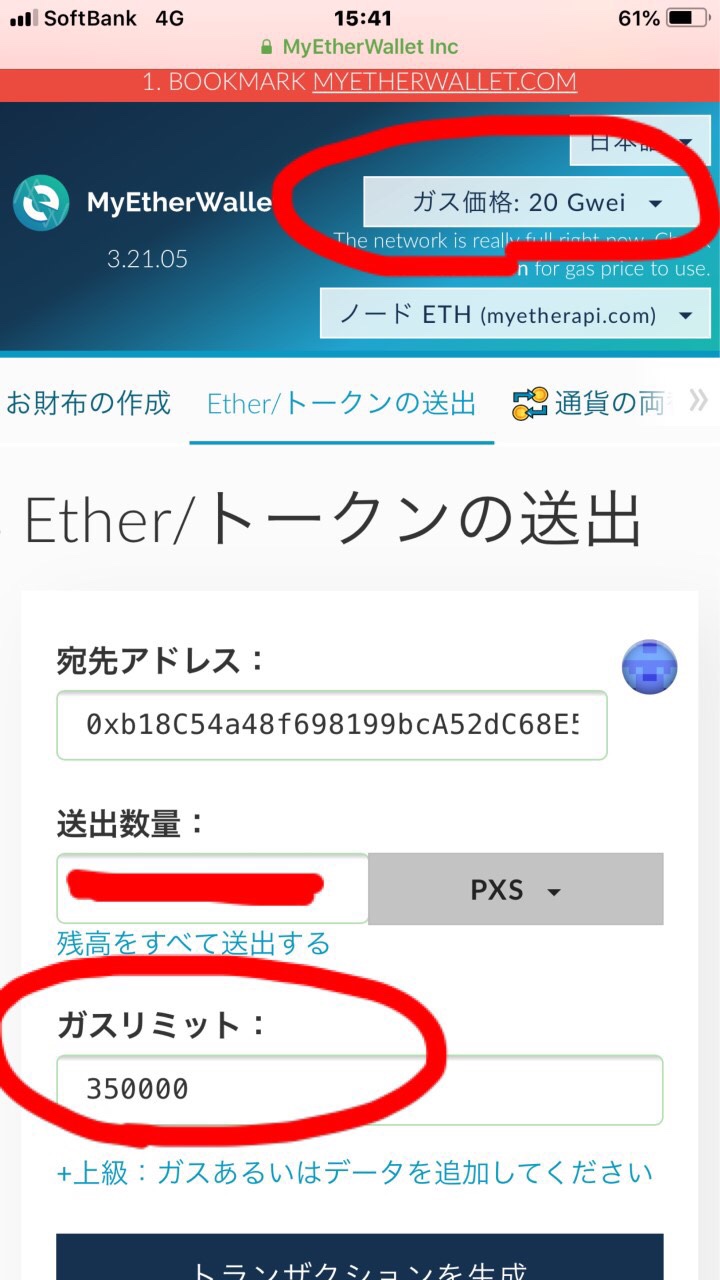The height and width of the screenshot is (1280, 720).
Task: Open the PXS token dropdown
Action: [516, 889]
